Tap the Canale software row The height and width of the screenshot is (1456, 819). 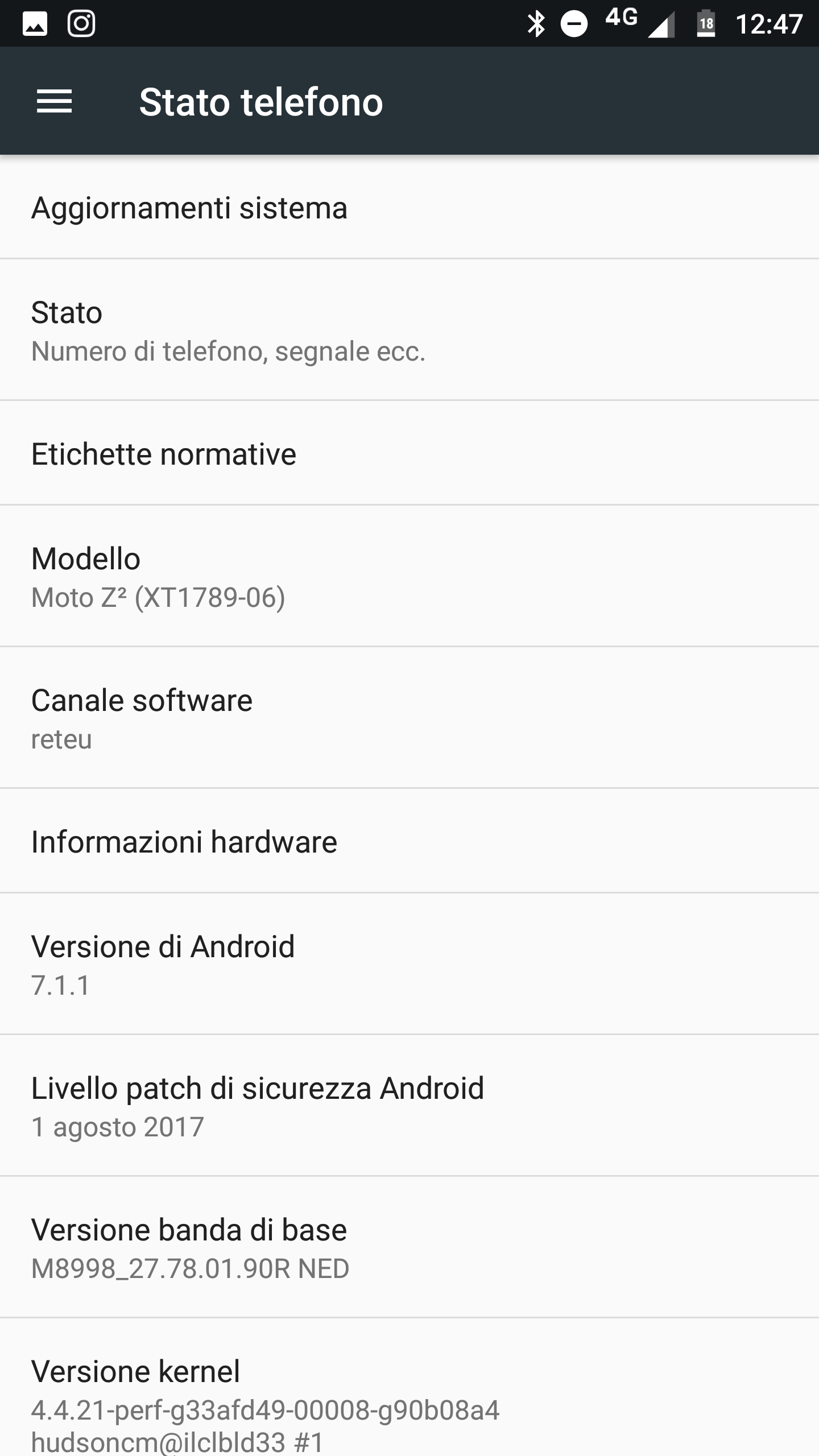(409, 718)
